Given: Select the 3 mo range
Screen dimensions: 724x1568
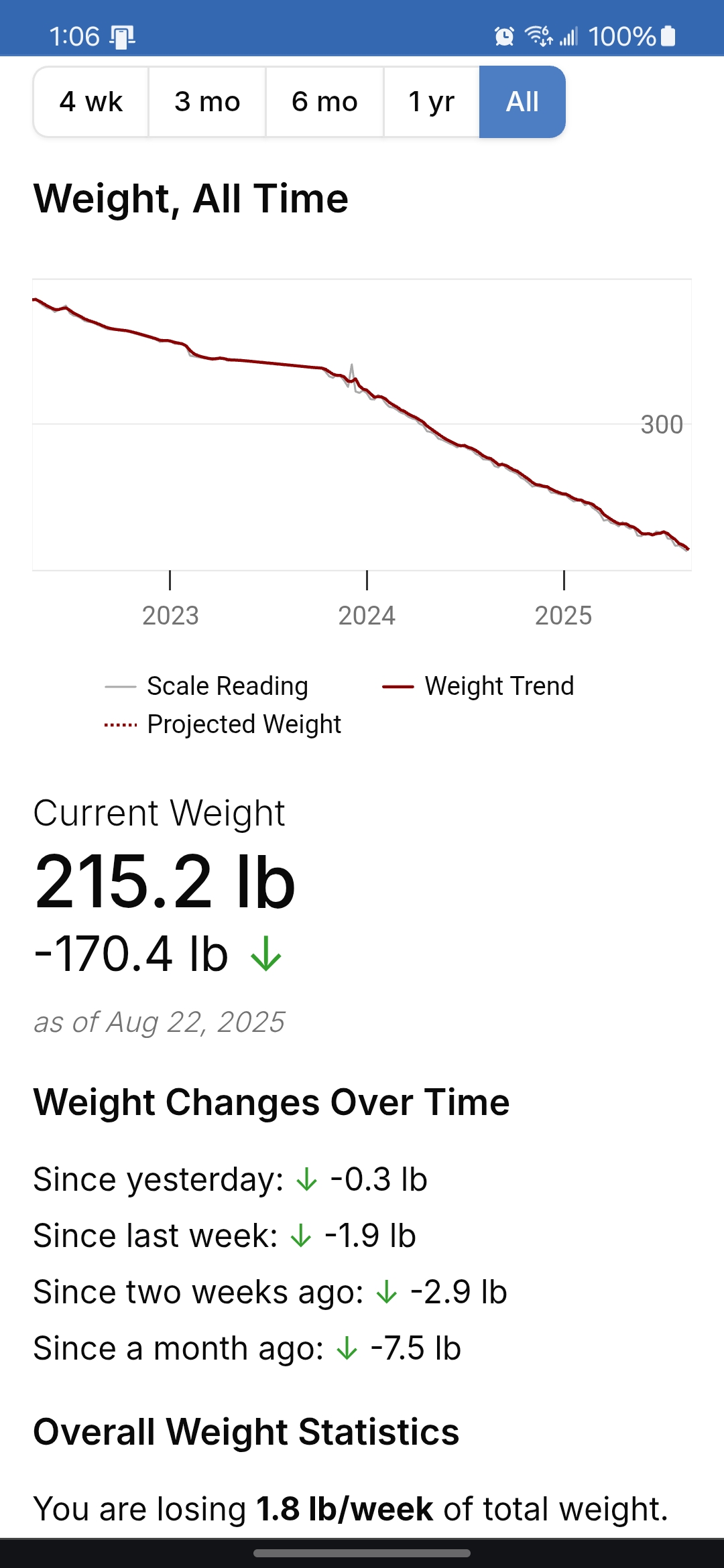Looking at the screenshot, I should click(207, 102).
